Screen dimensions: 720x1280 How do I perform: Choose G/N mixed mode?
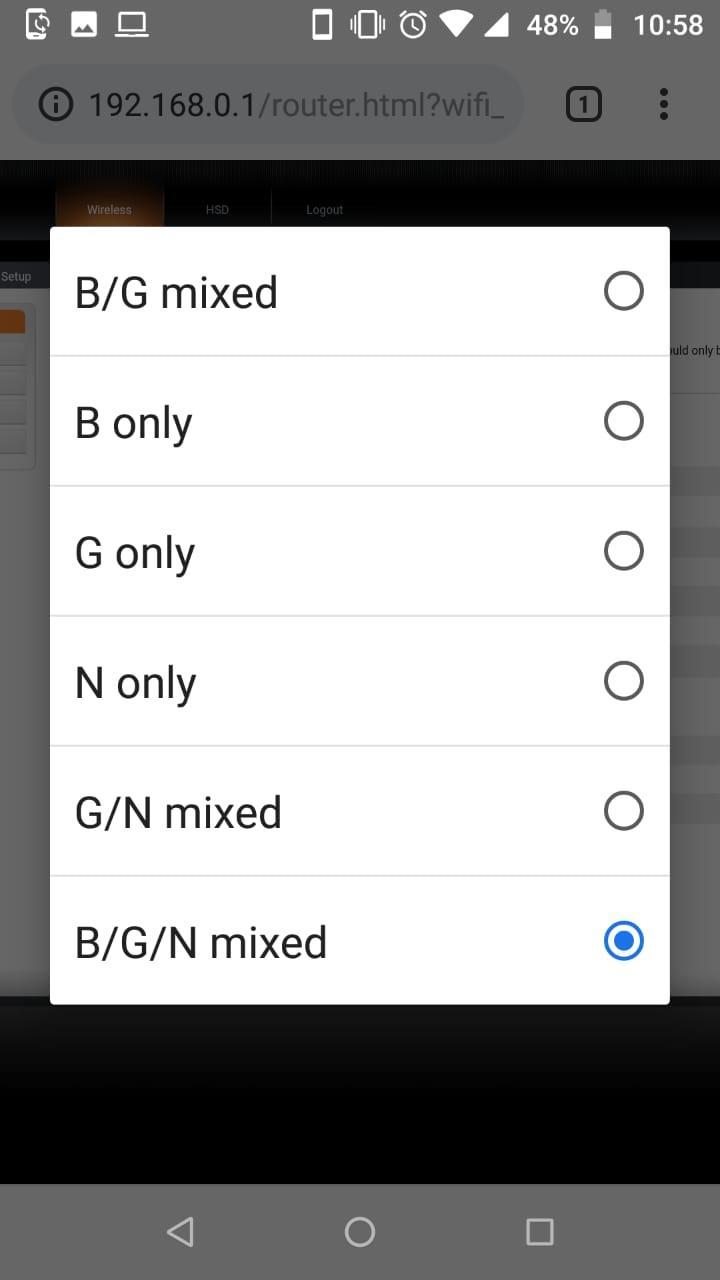359,811
